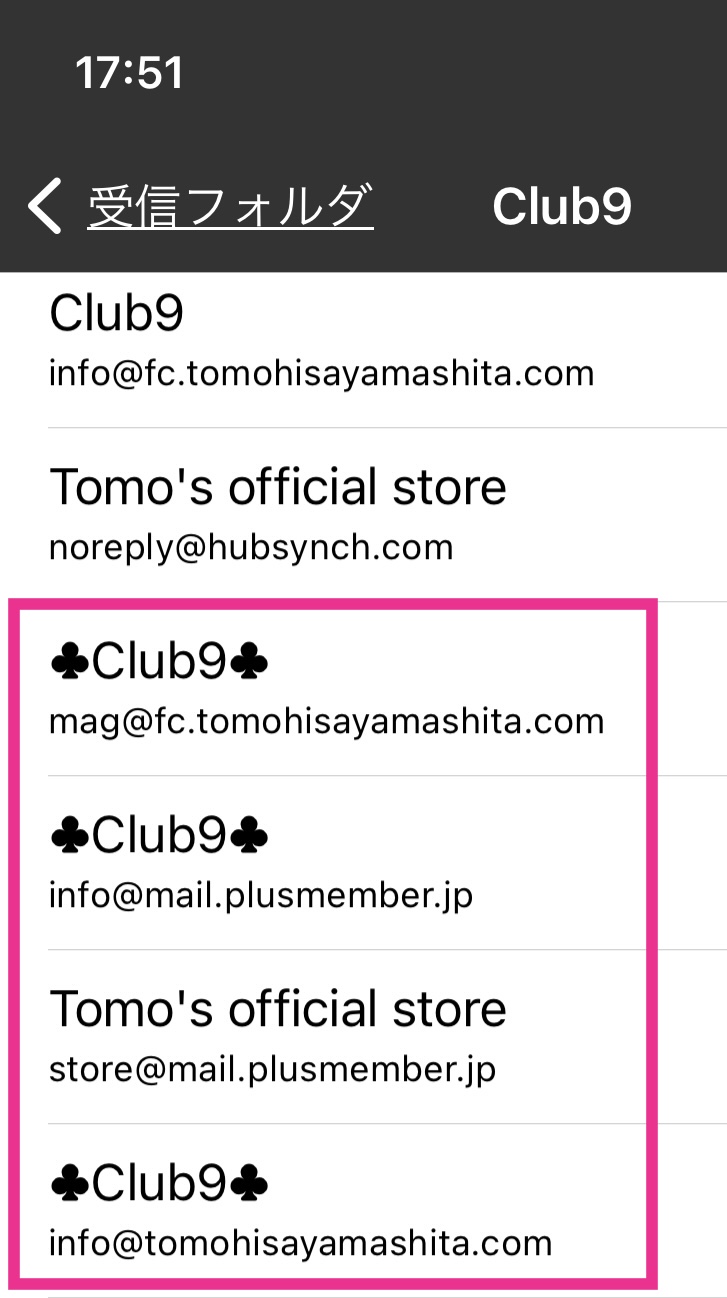This screenshot has width=727, height=1298.
Task: Open Tomo's official store store@mail.plusmember.jp row
Action: 363,1037
